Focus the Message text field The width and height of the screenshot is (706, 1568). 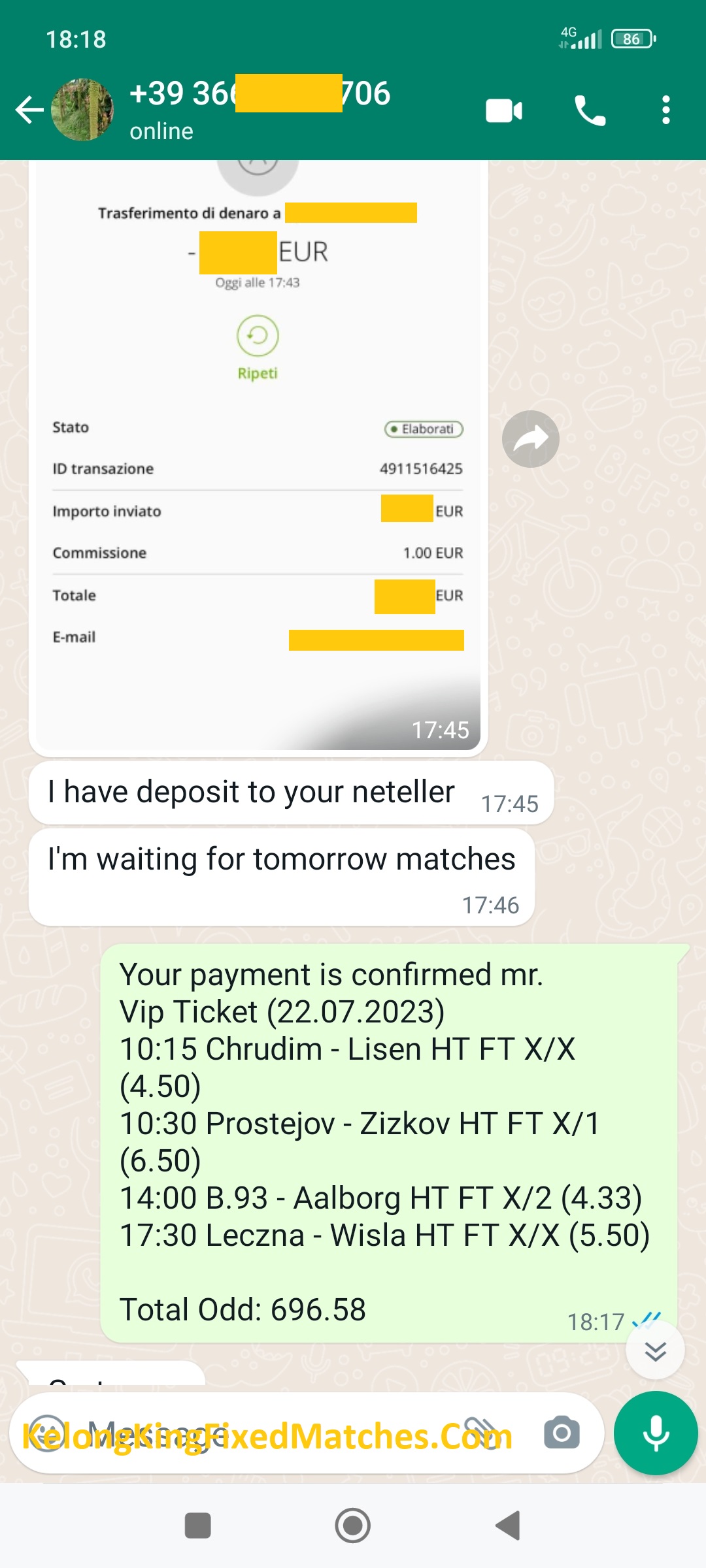(261, 1433)
